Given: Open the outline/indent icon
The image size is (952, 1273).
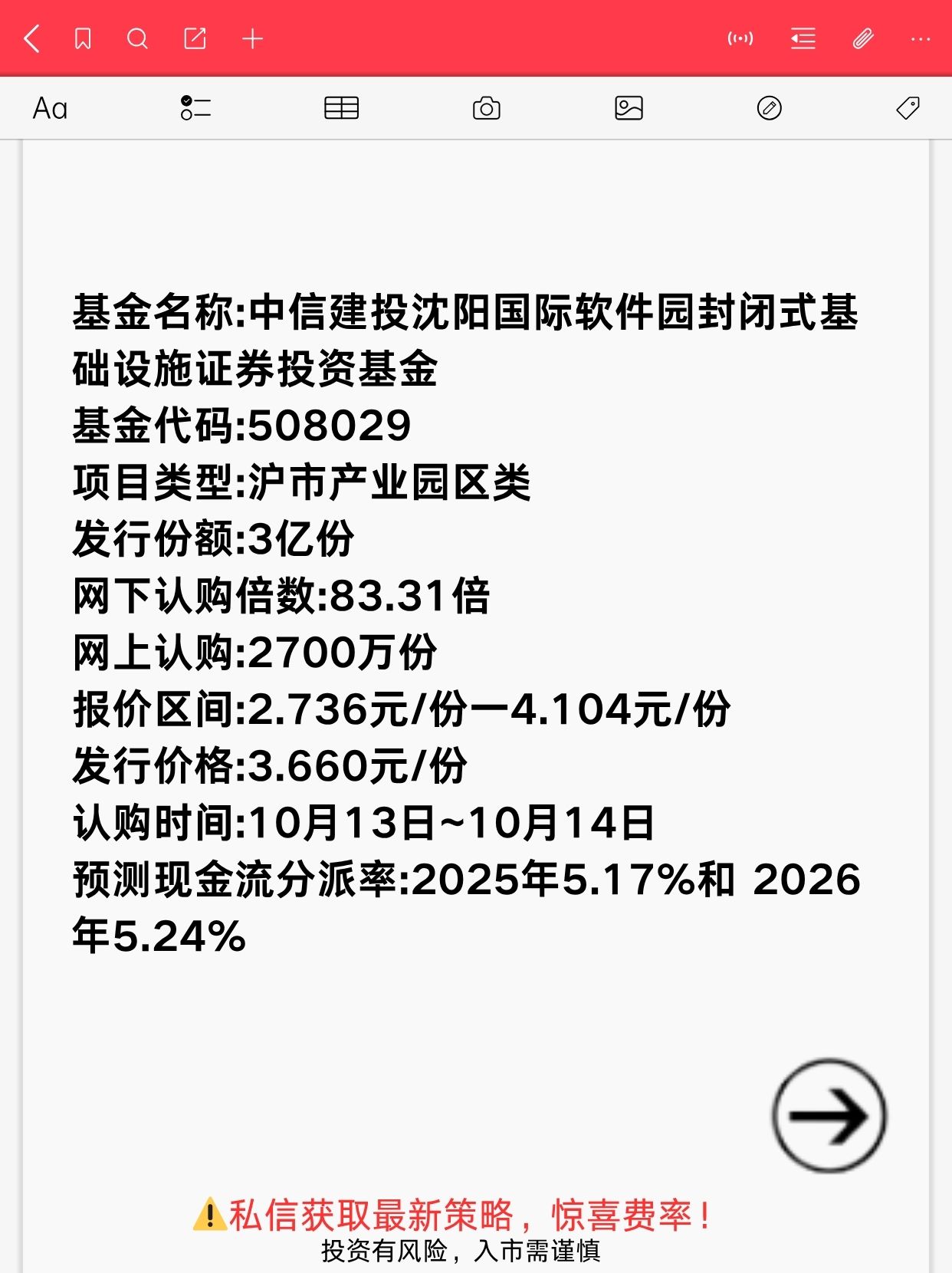Looking at the screenshot, I should point(802,38).
